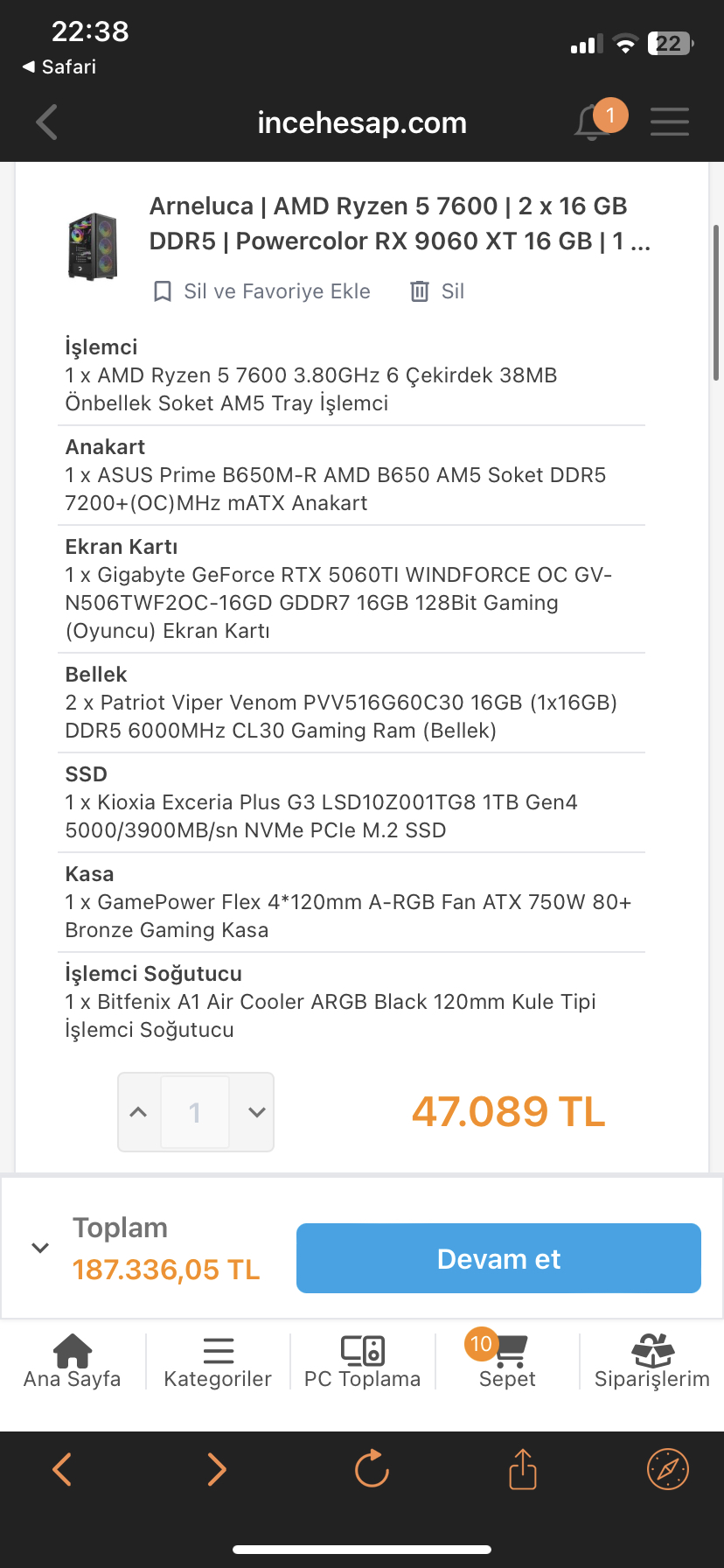Switch to the Kategoriler tab

click(218, 1361)
